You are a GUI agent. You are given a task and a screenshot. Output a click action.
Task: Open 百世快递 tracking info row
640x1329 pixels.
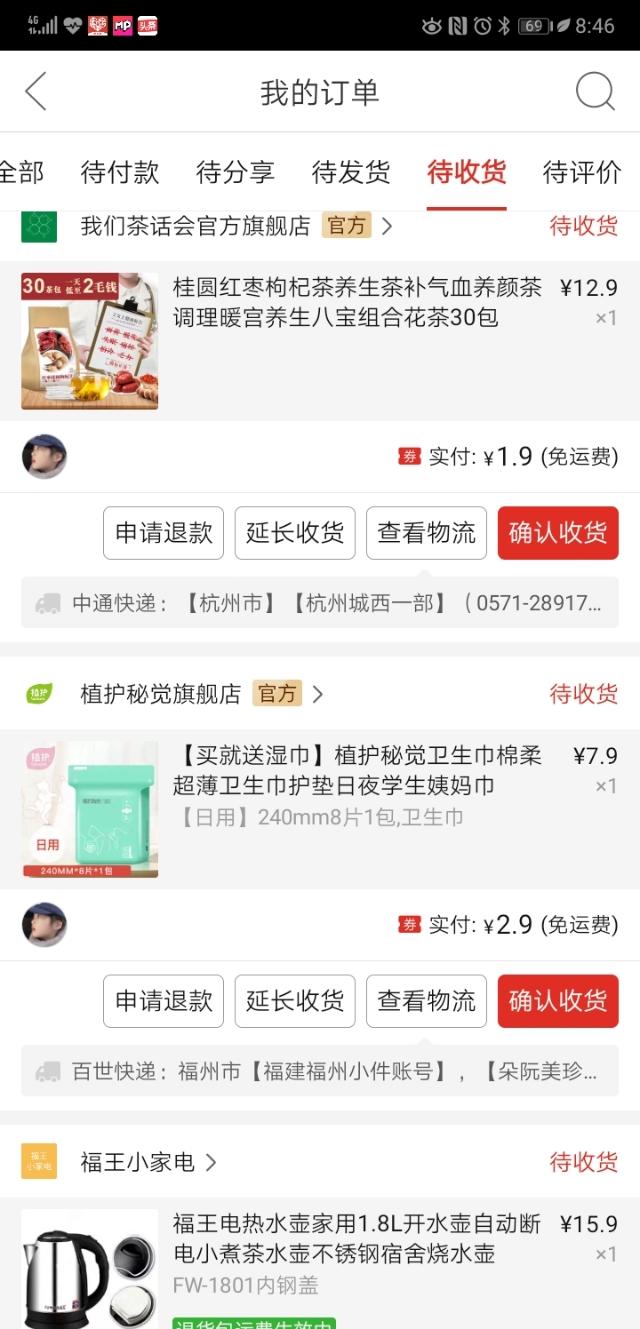[320, 1071]
